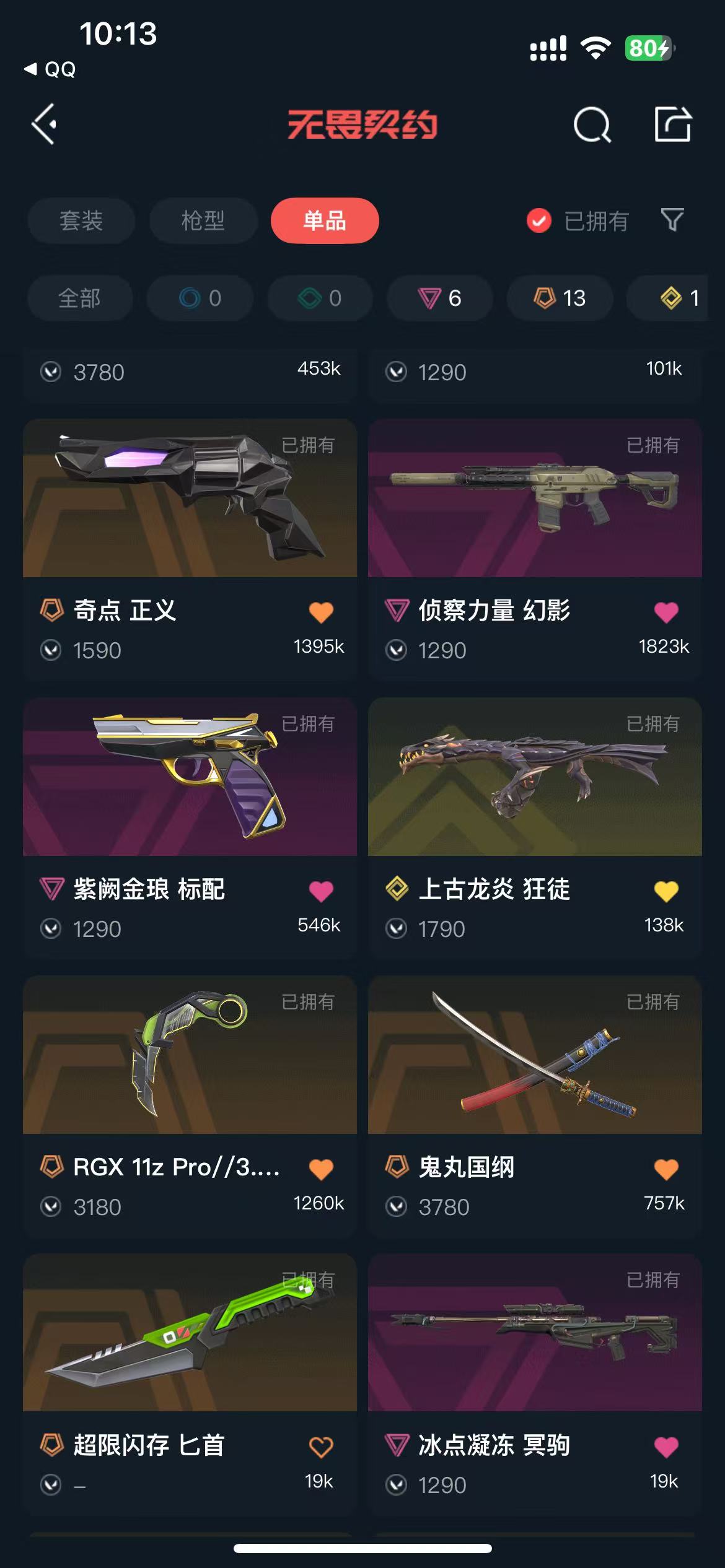This screenshot has height=1568, width=725.
Task: Select the 全部 rarity chip
Action: pos(80,298)
